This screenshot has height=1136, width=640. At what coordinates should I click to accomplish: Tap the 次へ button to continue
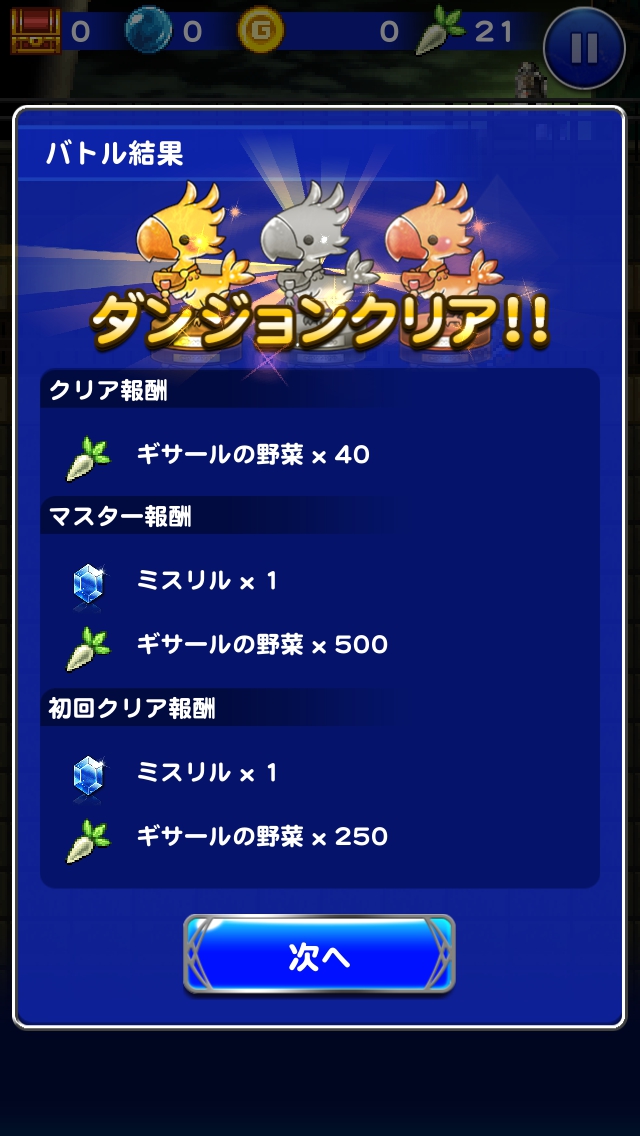[319, 955]
